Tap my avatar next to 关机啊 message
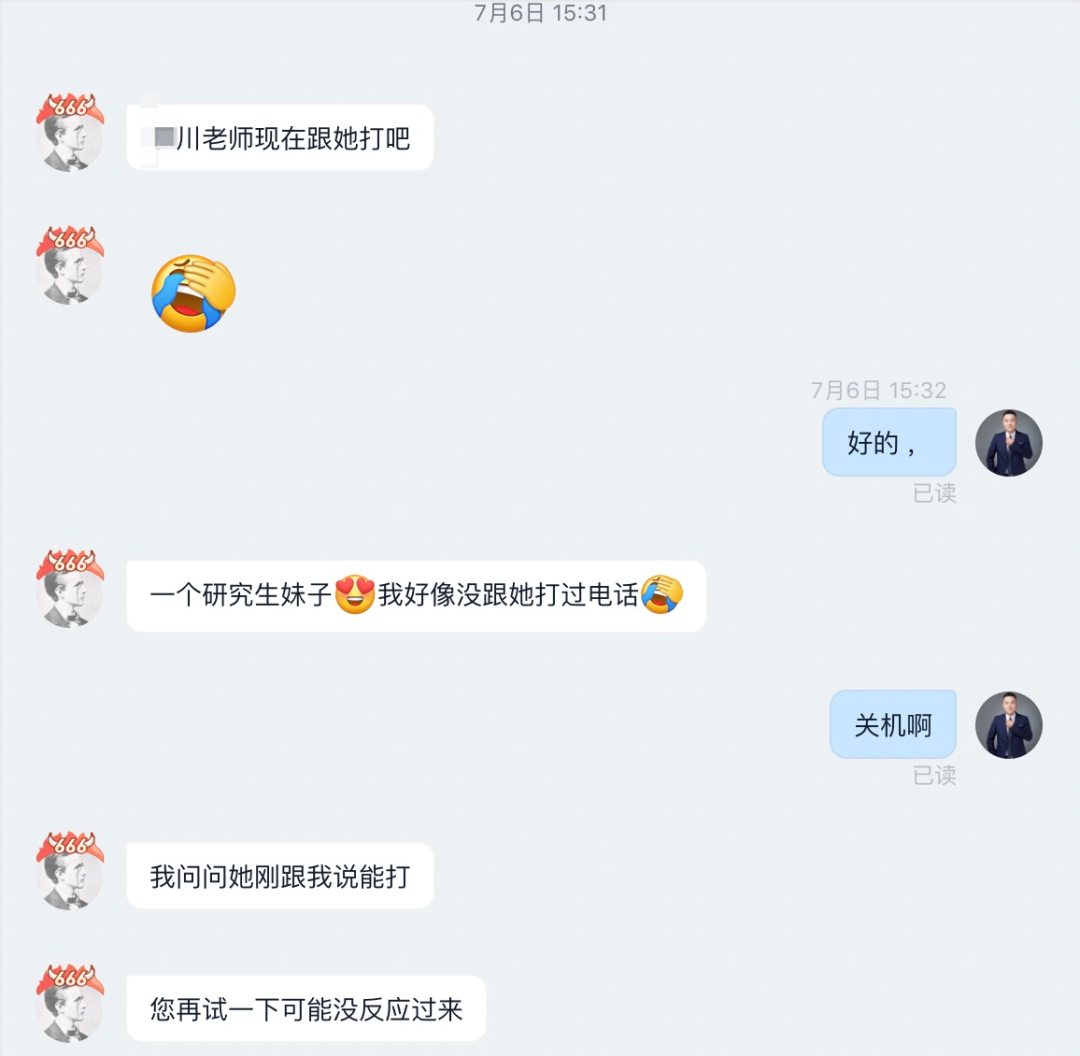This screenshot has width=1080, height=1056. tap(1008, 725)
